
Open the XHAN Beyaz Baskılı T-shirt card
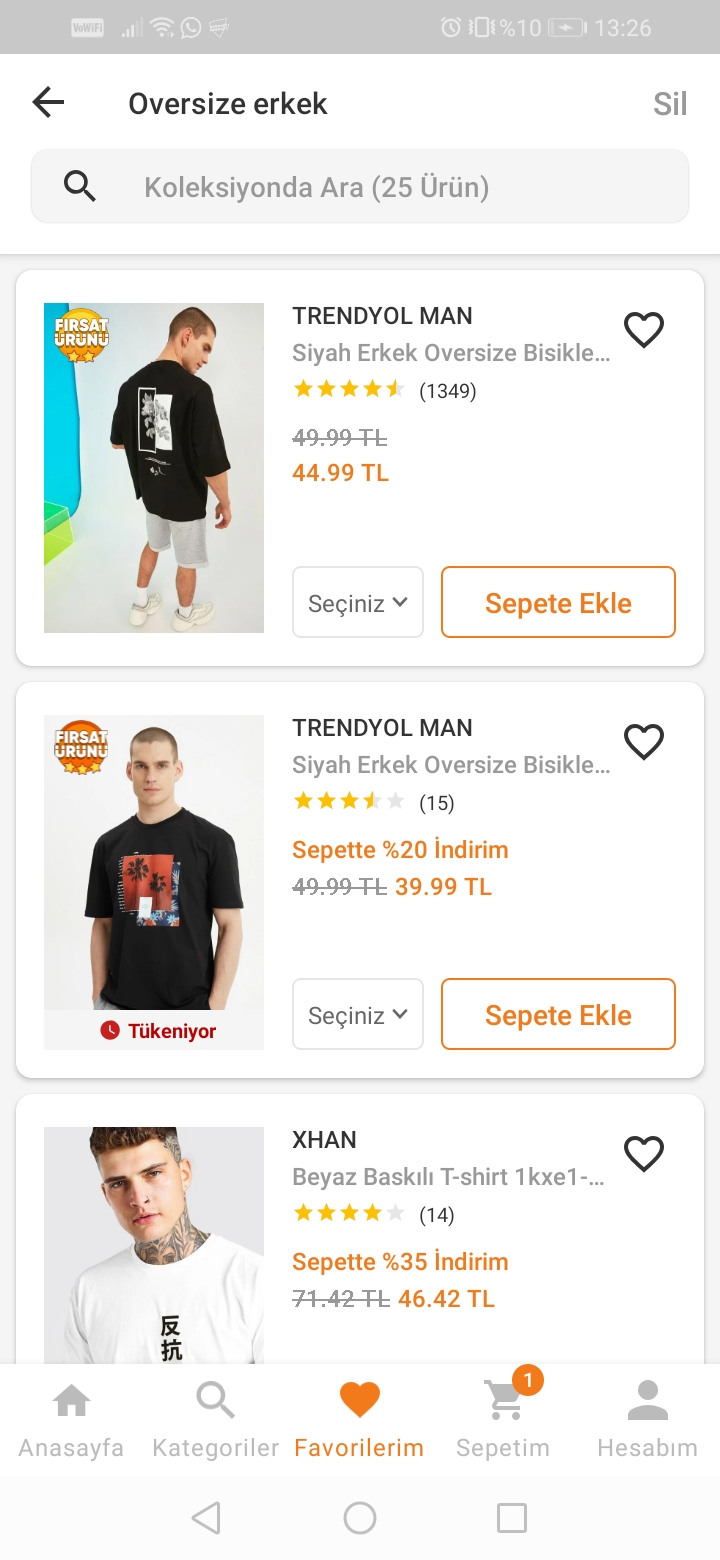tap(448, 1177)
